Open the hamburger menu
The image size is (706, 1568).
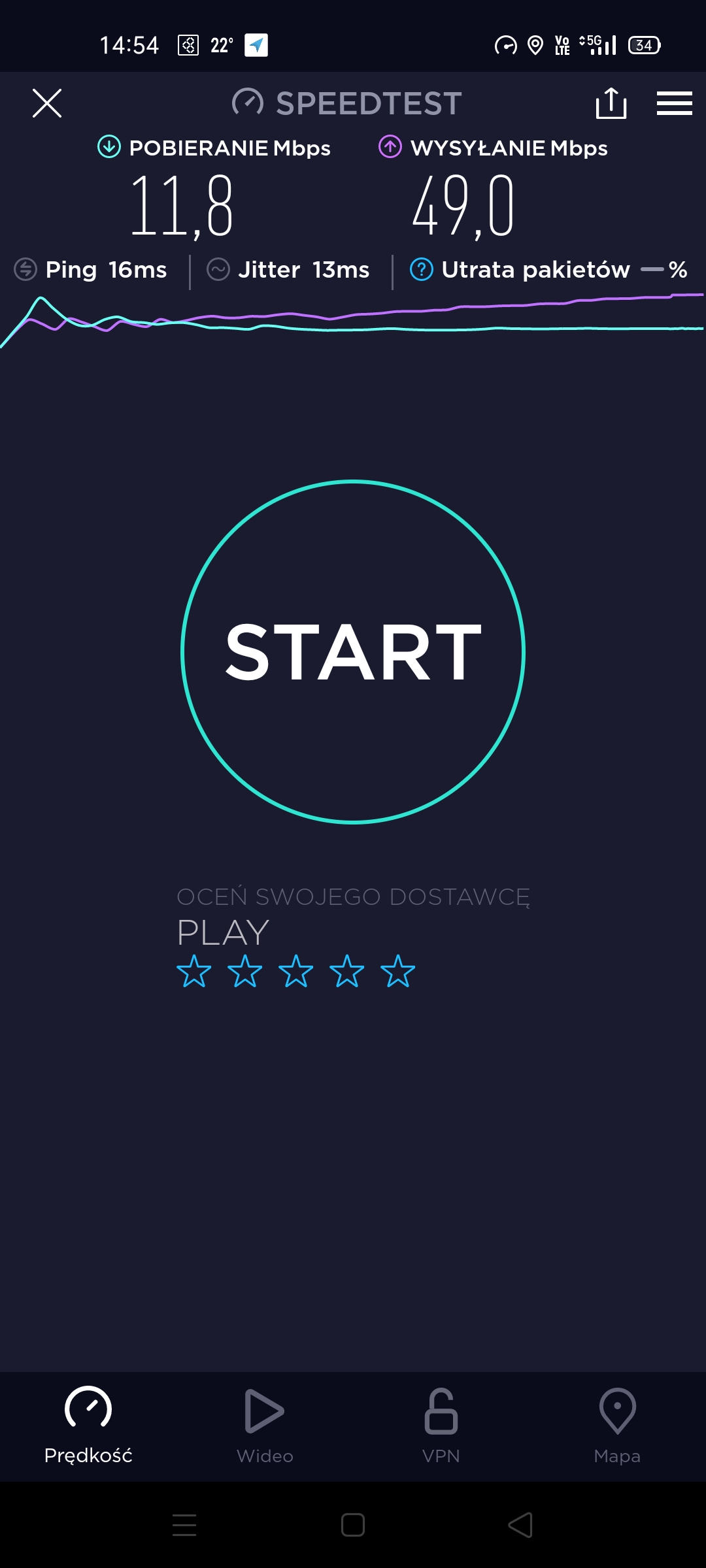click(674, 103)
